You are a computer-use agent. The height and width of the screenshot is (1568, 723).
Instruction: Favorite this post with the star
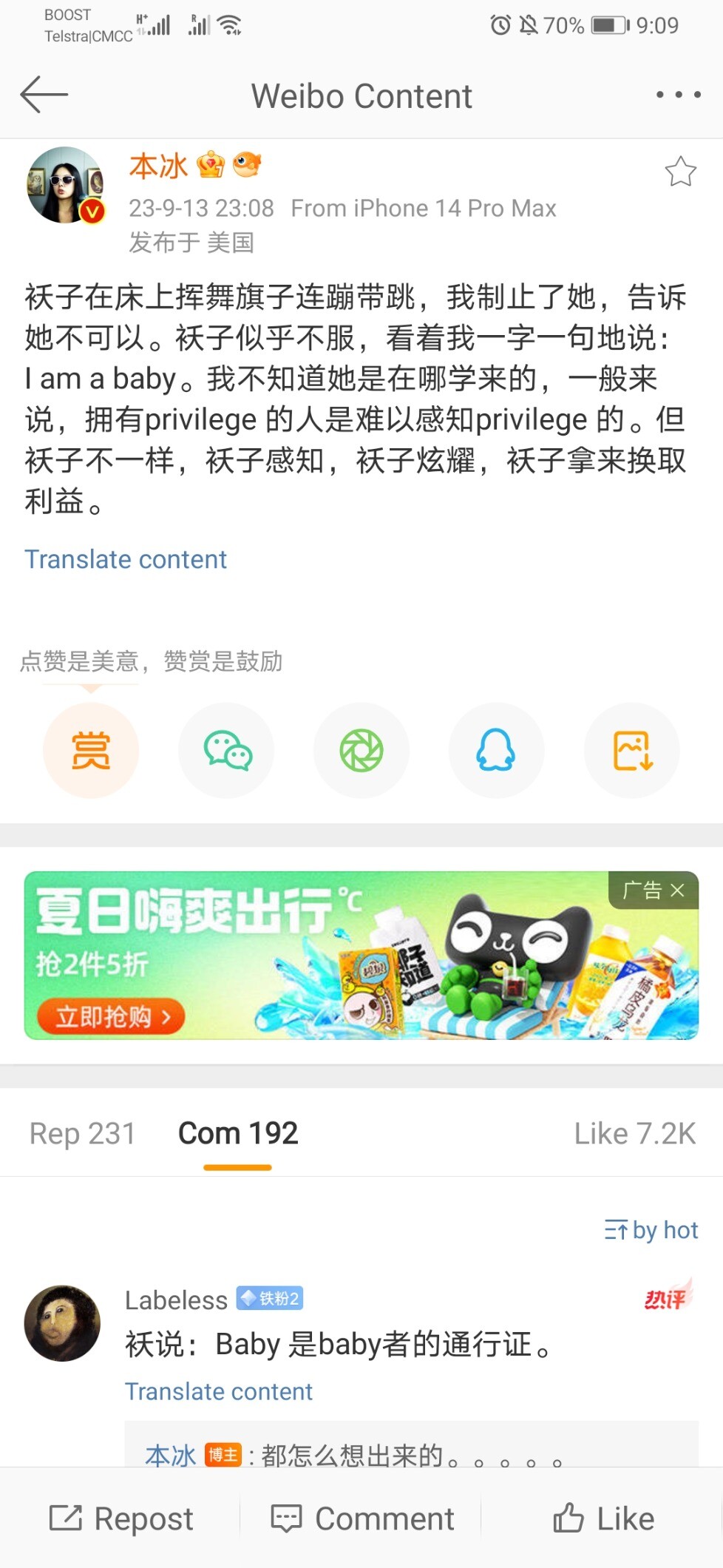(680, 172)
